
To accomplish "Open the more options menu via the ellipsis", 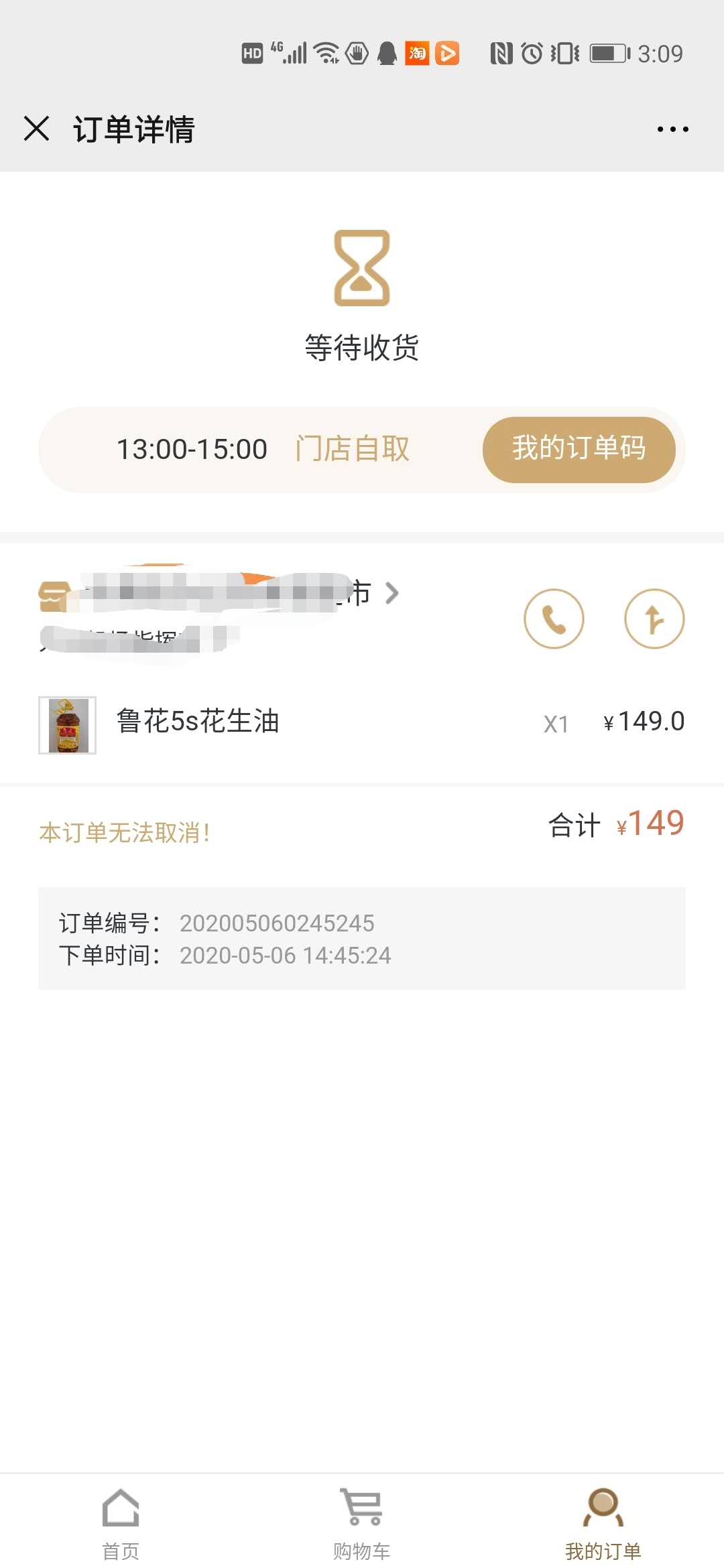I will pyautogui.click(x=674, y=129).
